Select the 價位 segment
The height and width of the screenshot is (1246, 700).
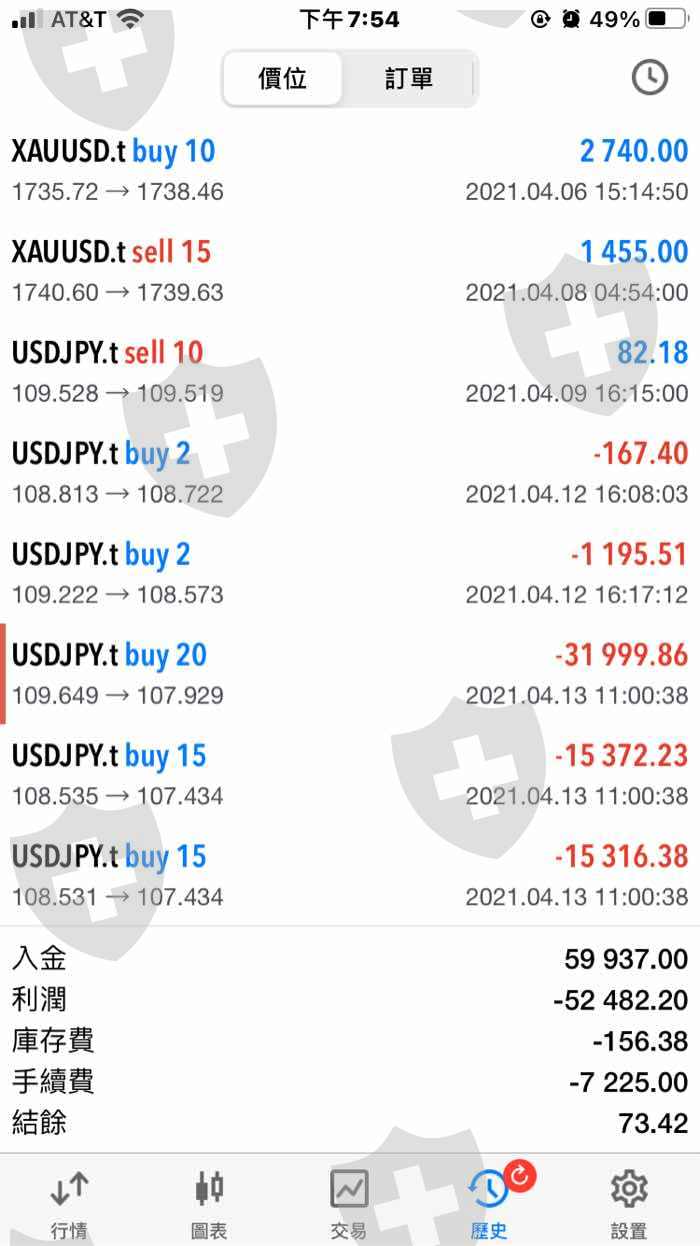[283, 79]
